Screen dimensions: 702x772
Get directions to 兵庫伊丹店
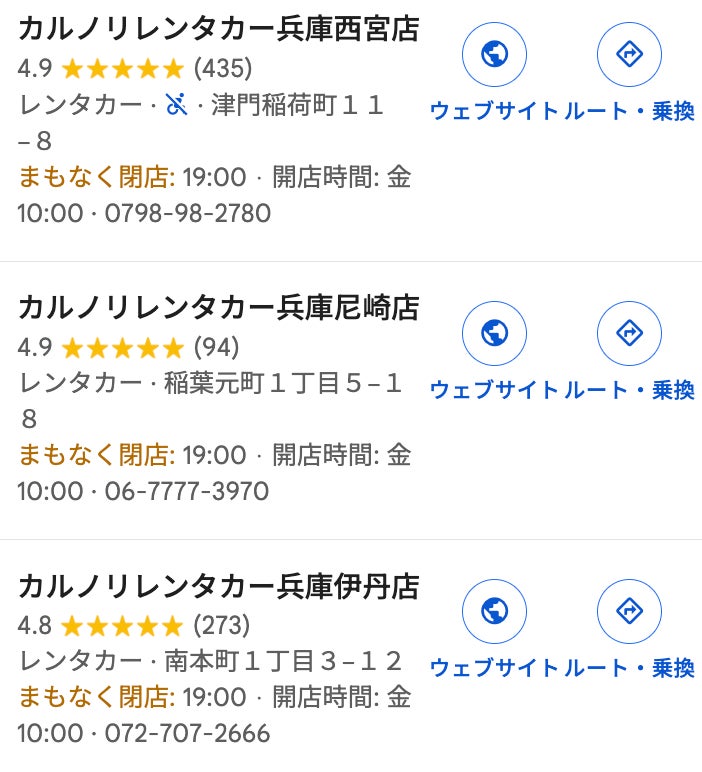tap(629, 611)
